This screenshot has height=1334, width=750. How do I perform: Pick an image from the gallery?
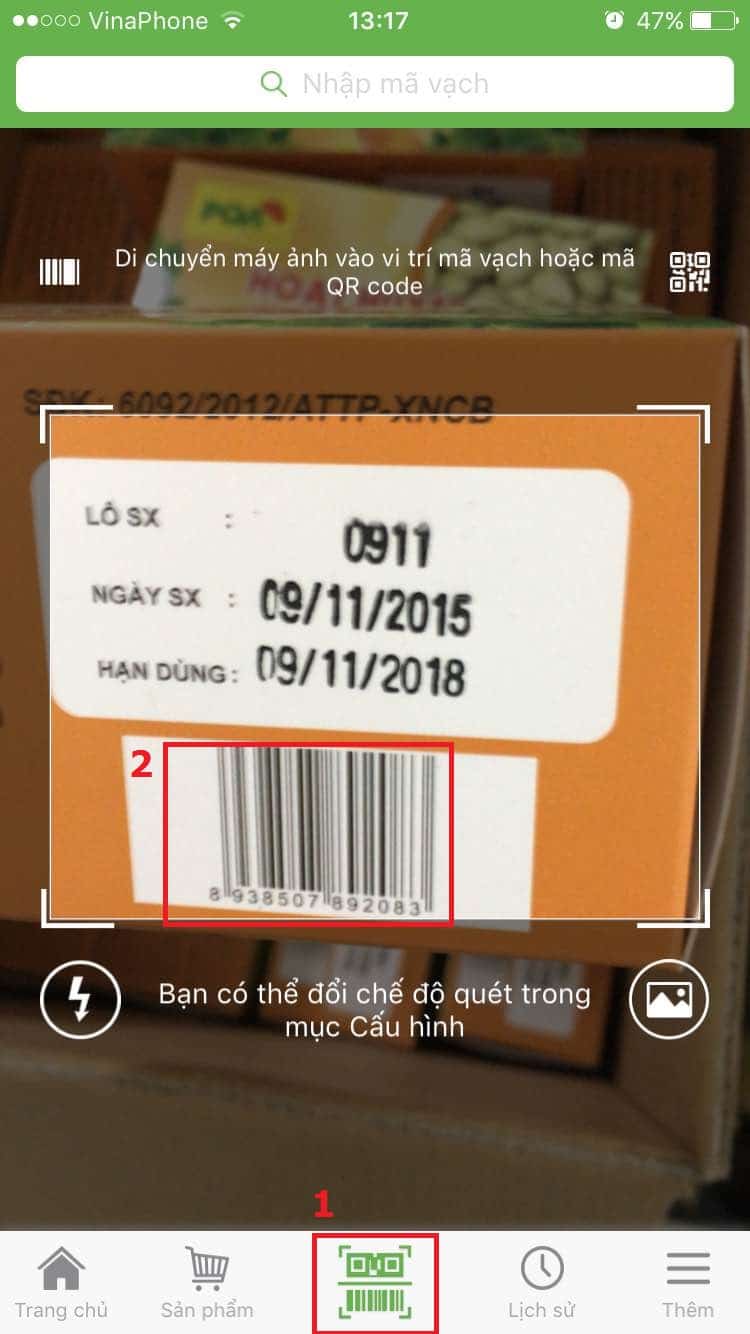[x=669, y=999]
